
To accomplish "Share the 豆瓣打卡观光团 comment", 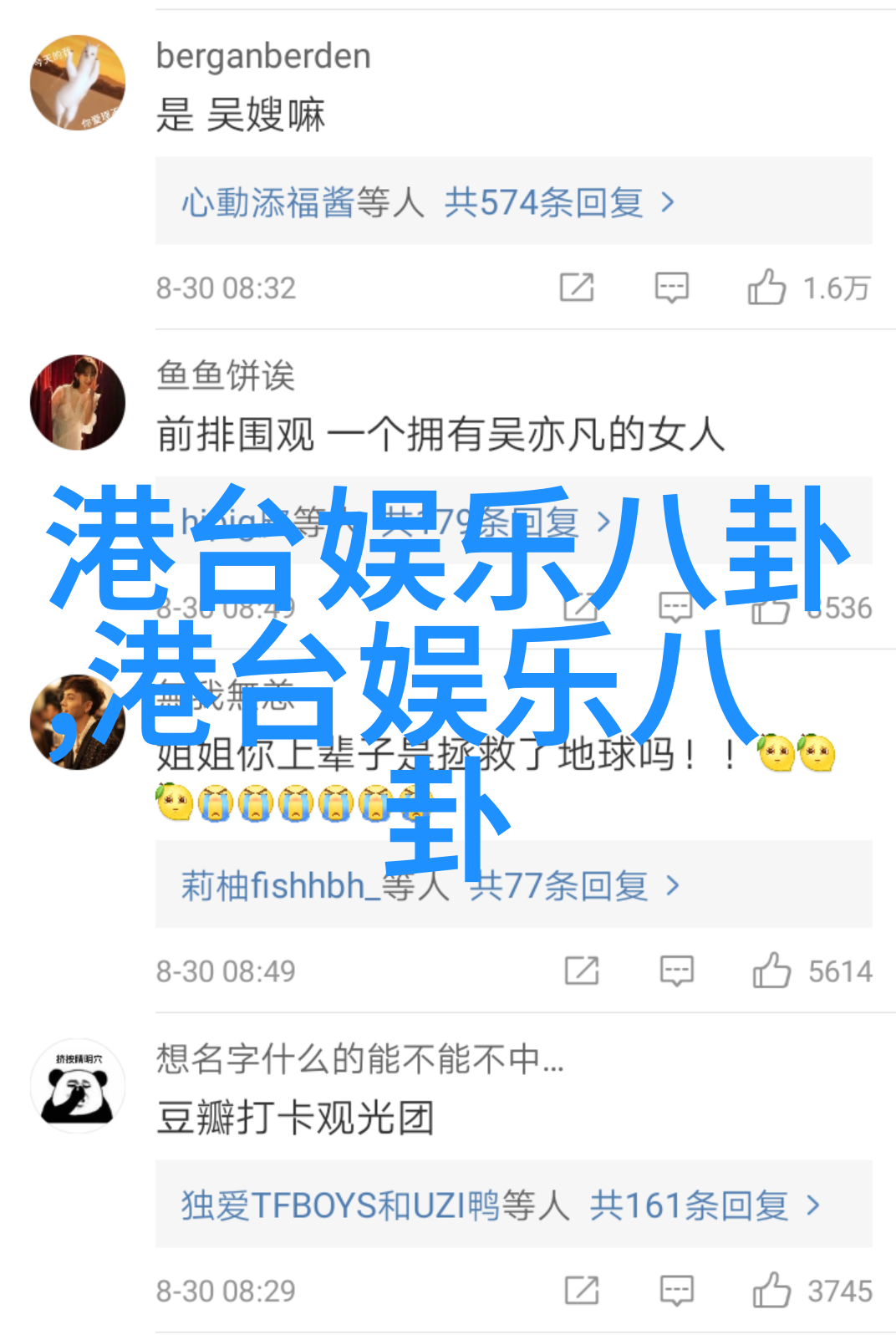I will (582, 1290).
